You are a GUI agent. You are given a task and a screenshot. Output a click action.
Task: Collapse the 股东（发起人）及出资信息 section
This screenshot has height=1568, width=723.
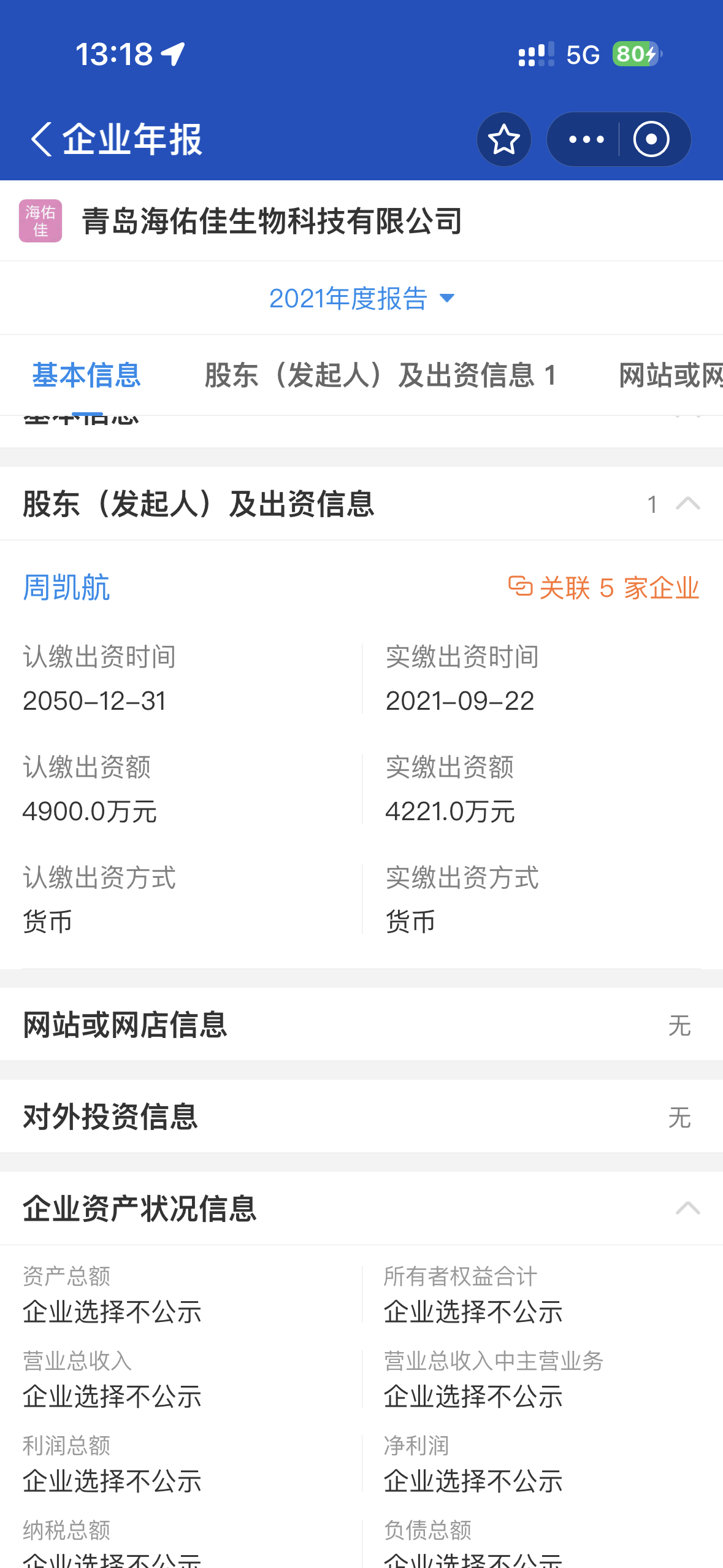coord(687,504)
